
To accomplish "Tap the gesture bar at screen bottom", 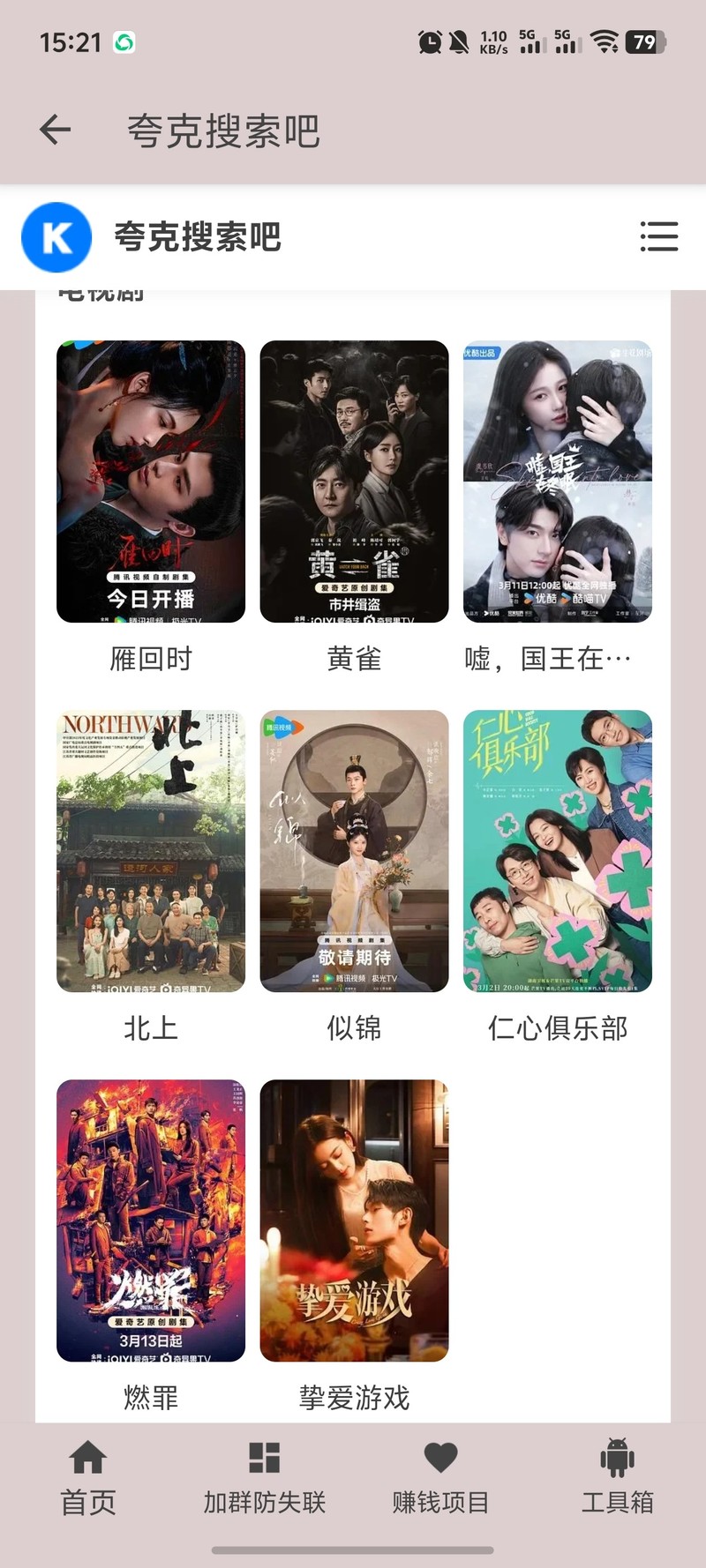I will (353, 1549).
